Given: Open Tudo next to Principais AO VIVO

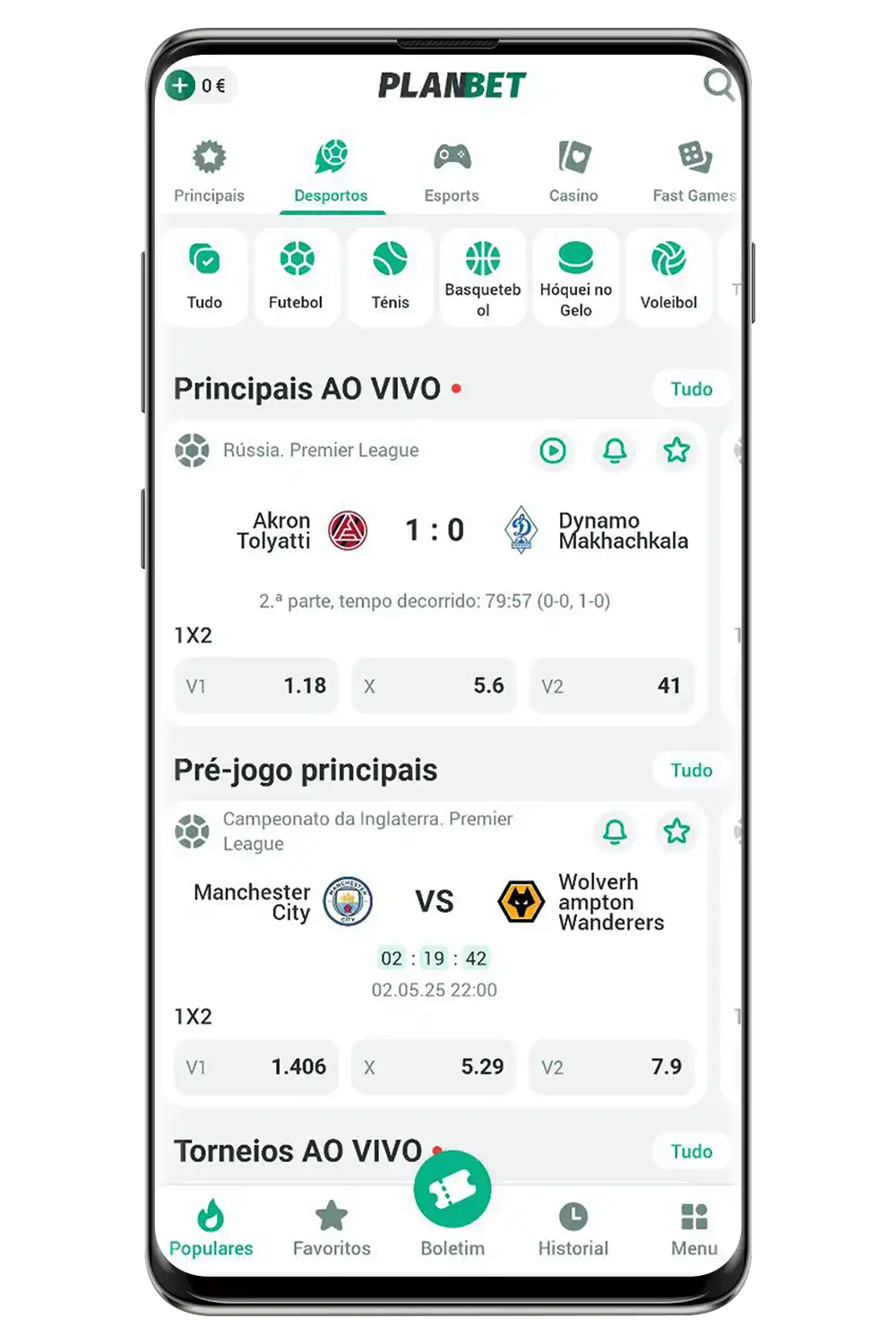Looking at the screenshot, I should [x=691, y=389].
